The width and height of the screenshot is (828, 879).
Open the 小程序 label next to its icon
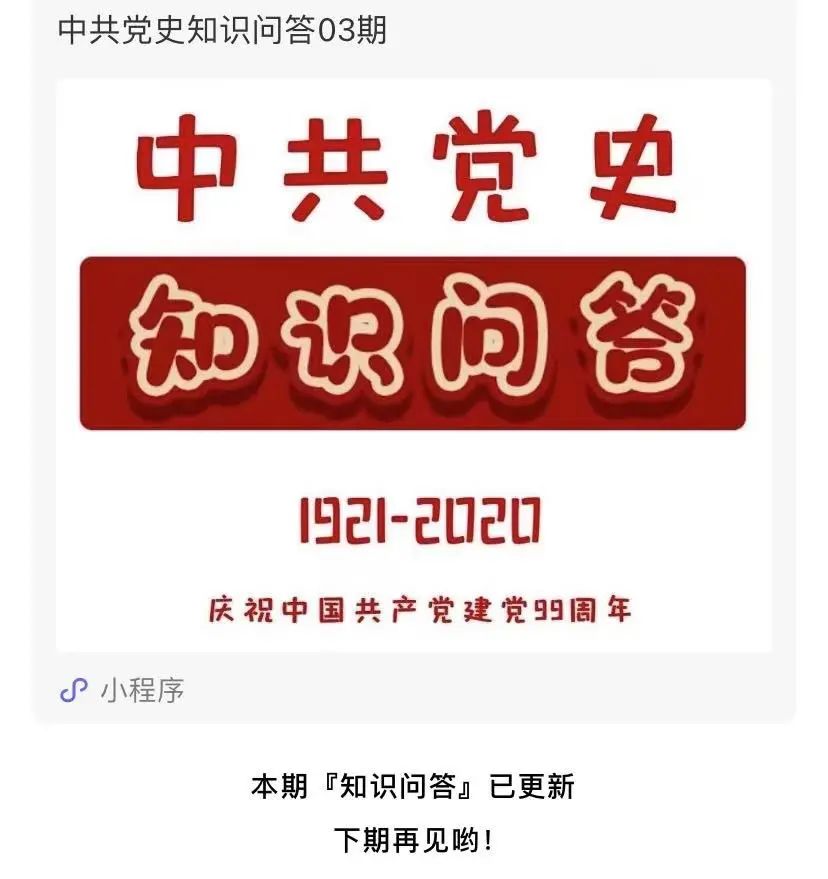tap(142, 688)
